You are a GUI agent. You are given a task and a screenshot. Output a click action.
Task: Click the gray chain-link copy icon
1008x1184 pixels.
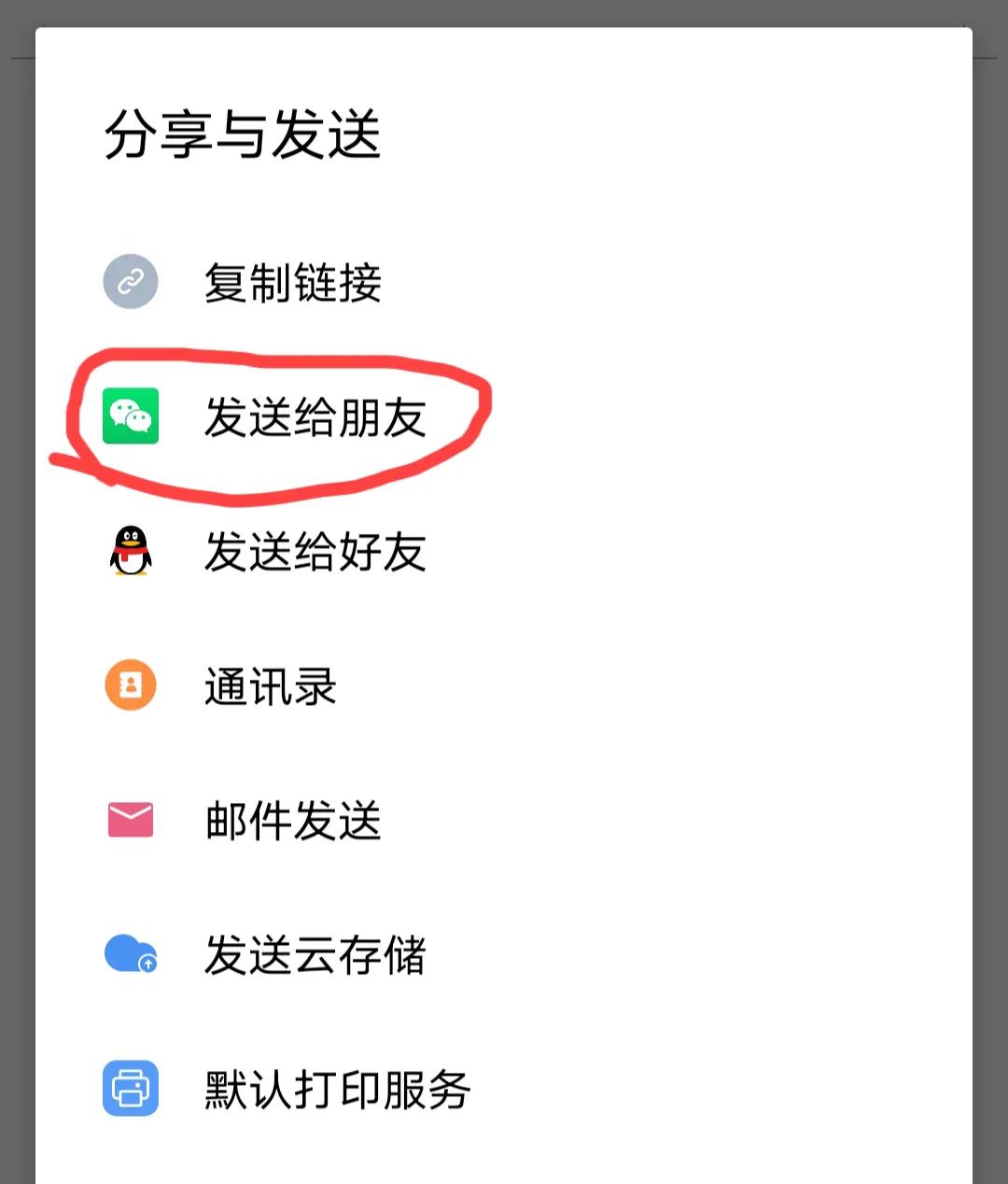131,281
